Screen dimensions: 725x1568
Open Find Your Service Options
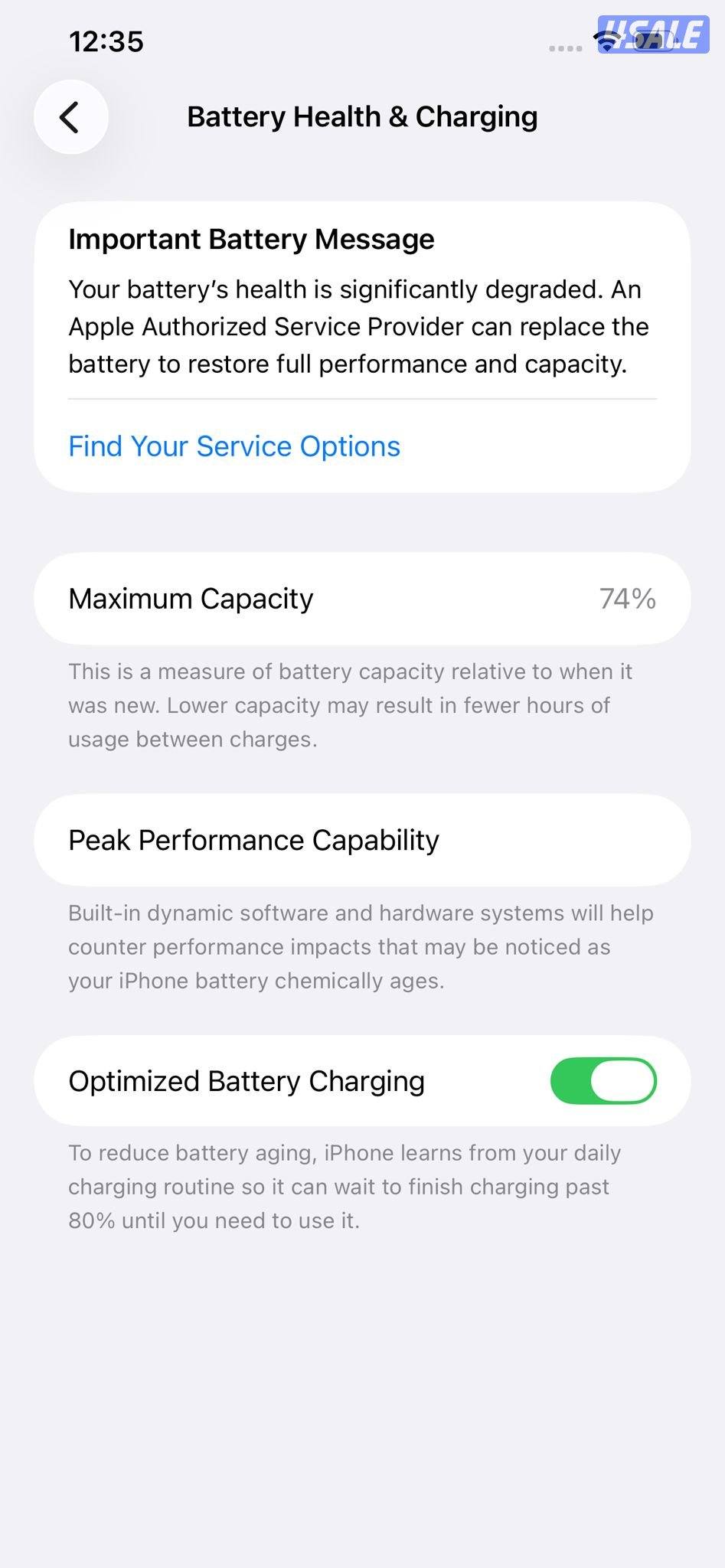(234, 446)
